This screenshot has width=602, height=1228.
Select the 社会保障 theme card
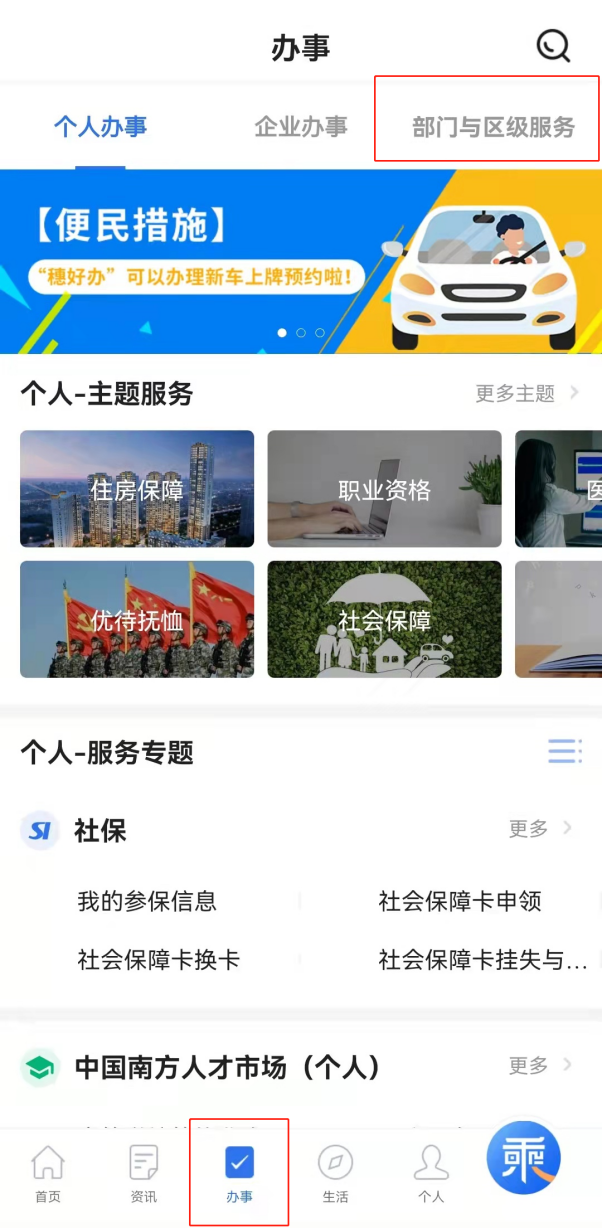(x=384, y=619)
